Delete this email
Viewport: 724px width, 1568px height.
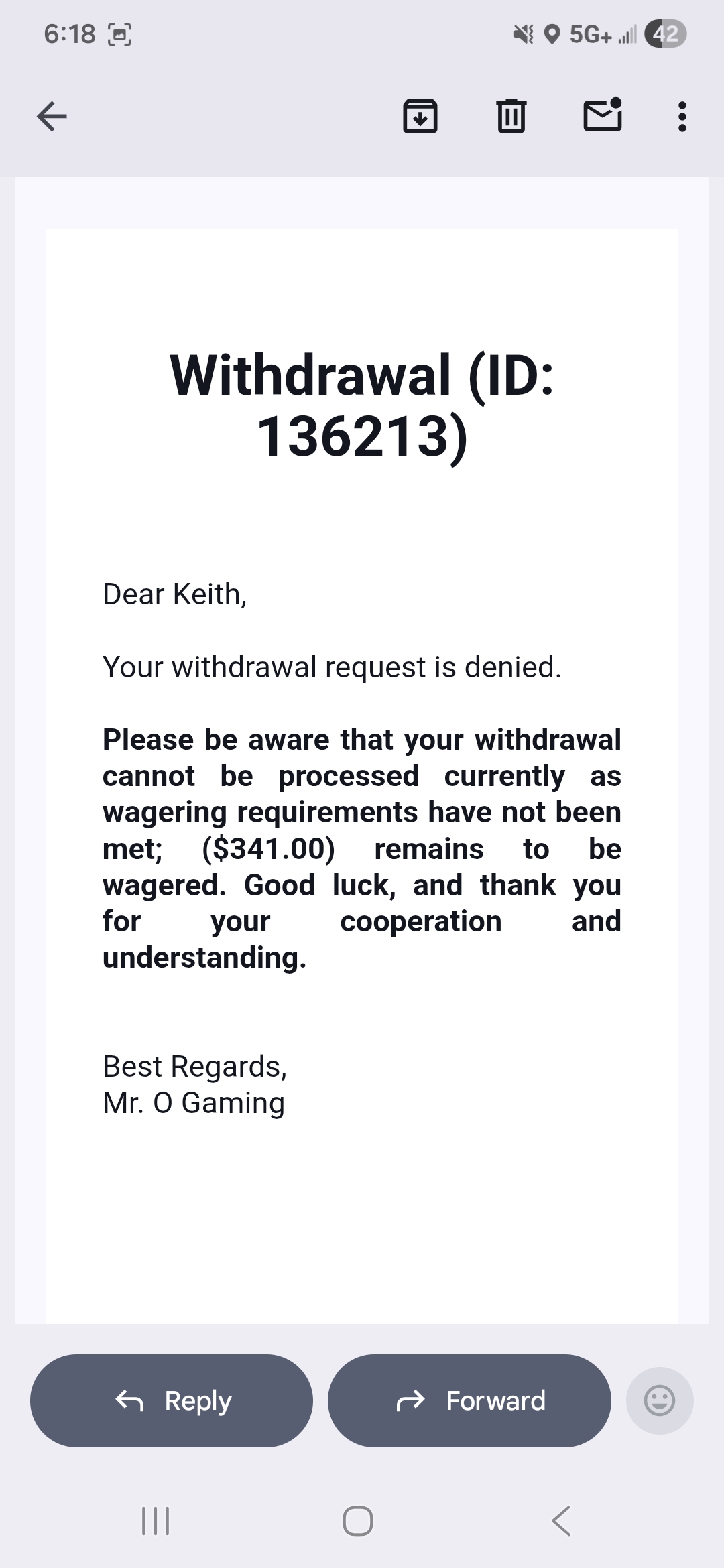coord(511,116)
